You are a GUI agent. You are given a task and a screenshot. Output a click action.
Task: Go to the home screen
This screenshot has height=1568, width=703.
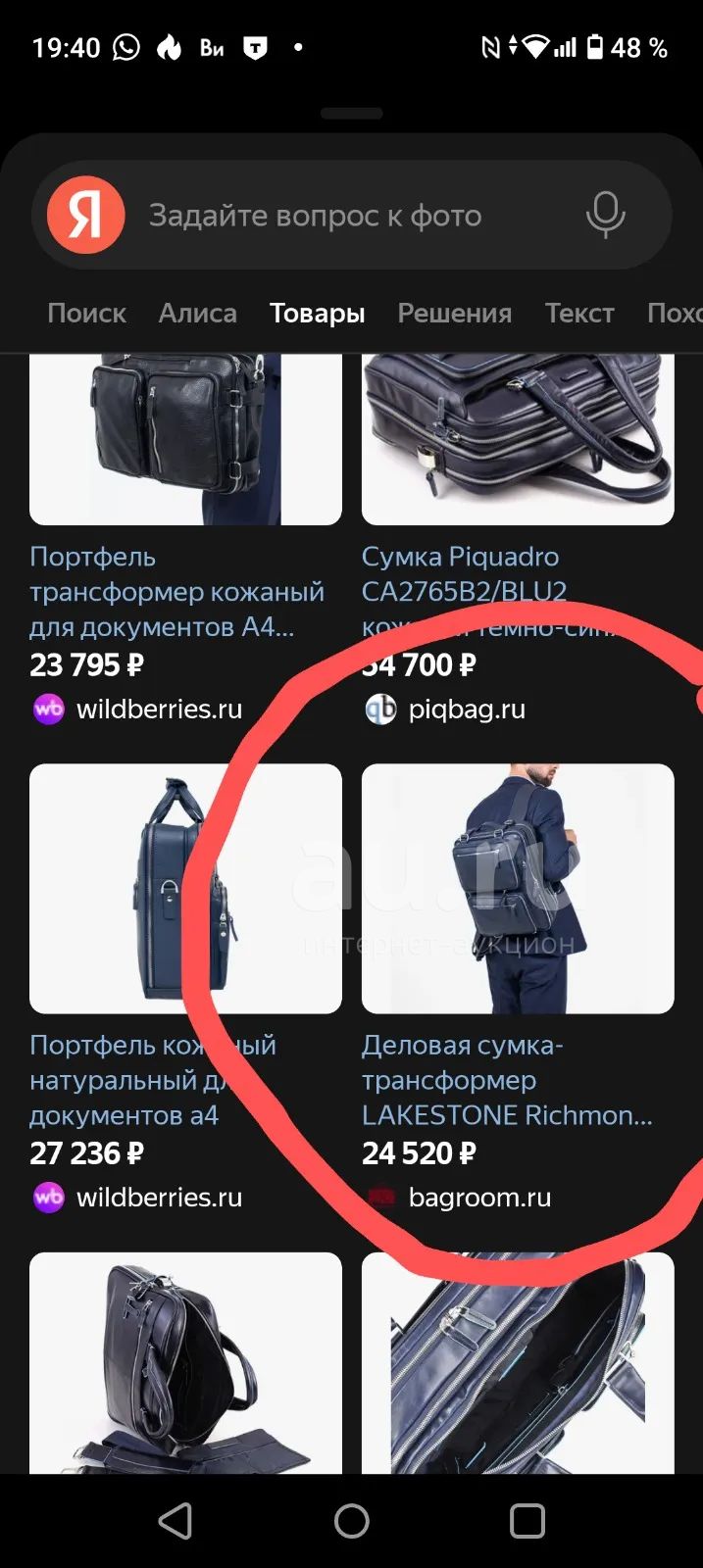tap(351, 1521)
